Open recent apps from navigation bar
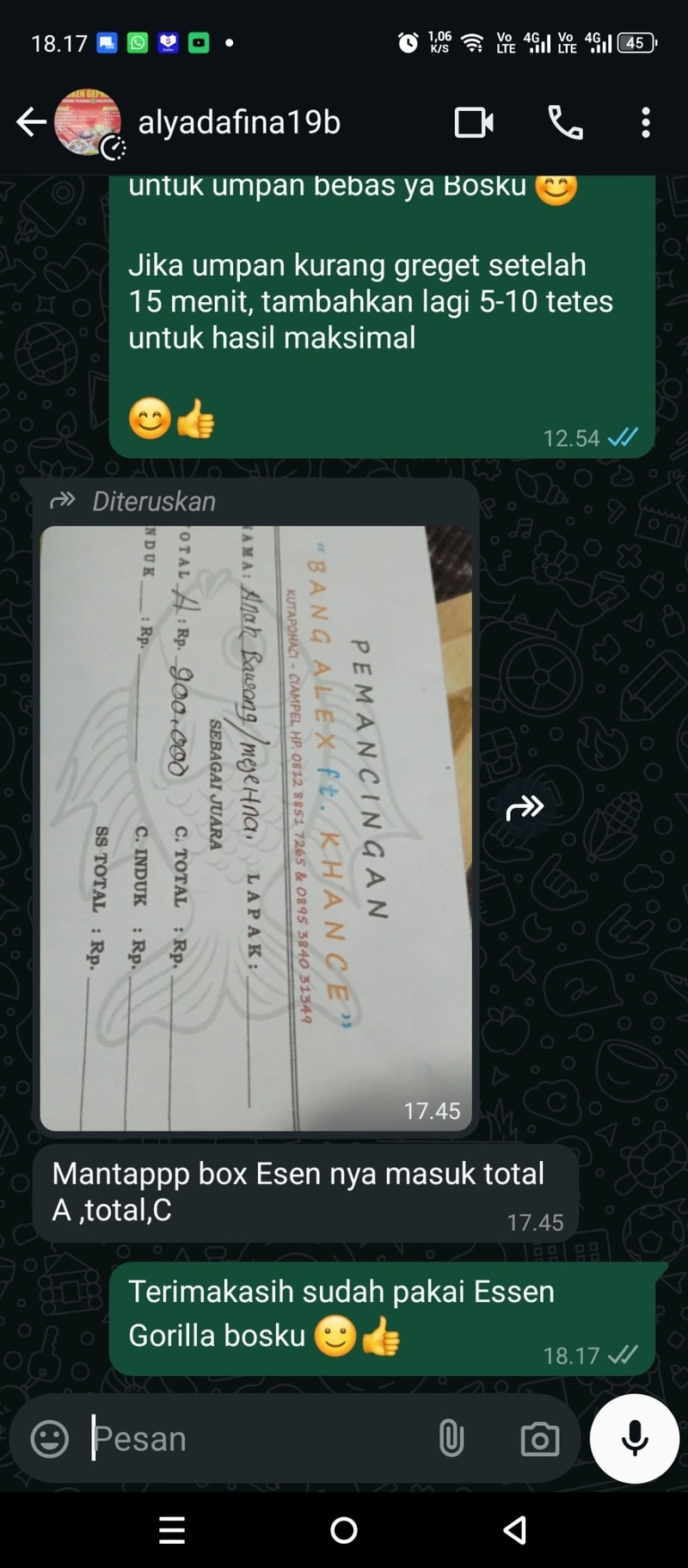Viewport: 688px width, 1568px height. (x=172, y=1530)
